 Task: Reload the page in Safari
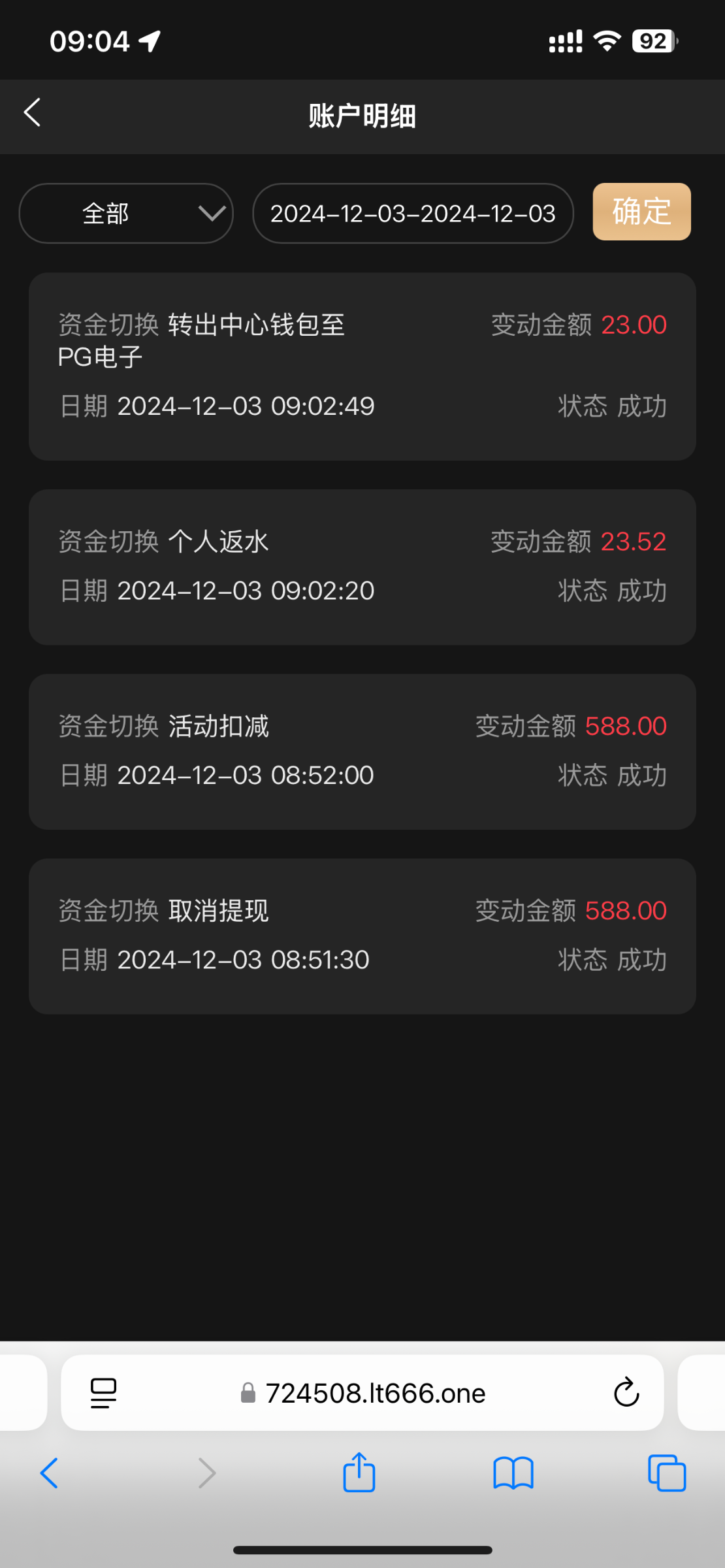(x=626, y=1393)
